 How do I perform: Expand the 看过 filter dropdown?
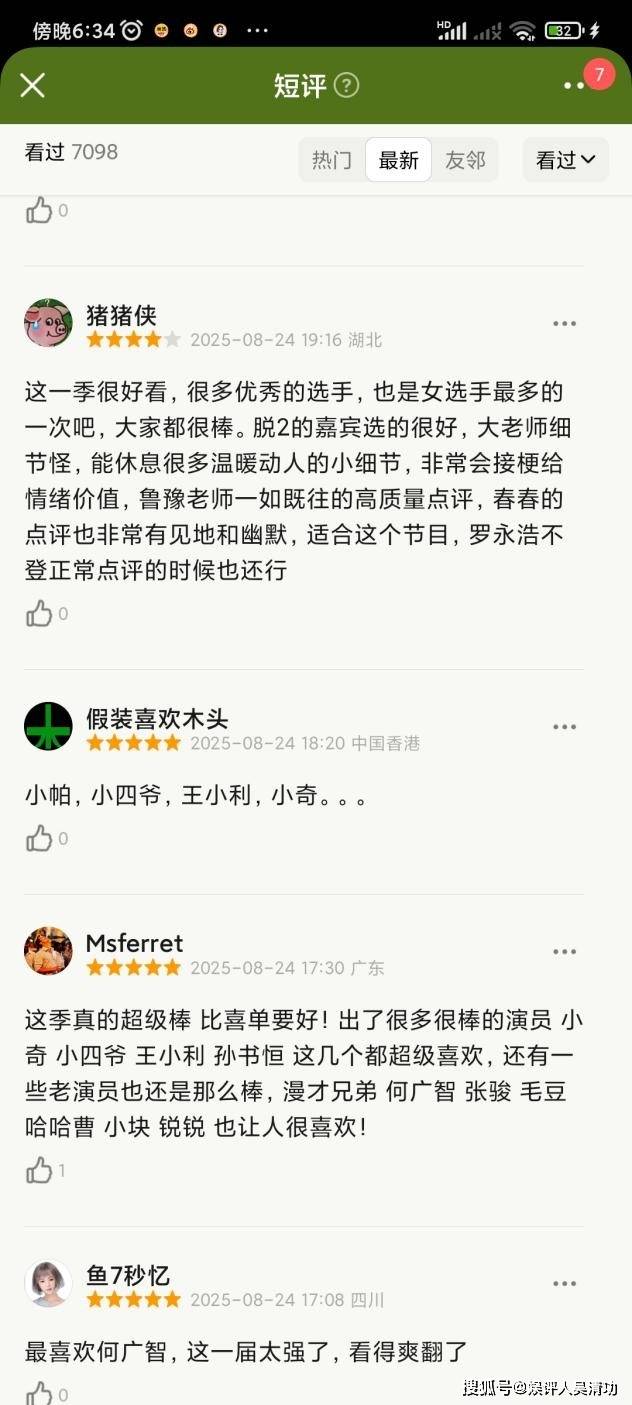point(566,160)
